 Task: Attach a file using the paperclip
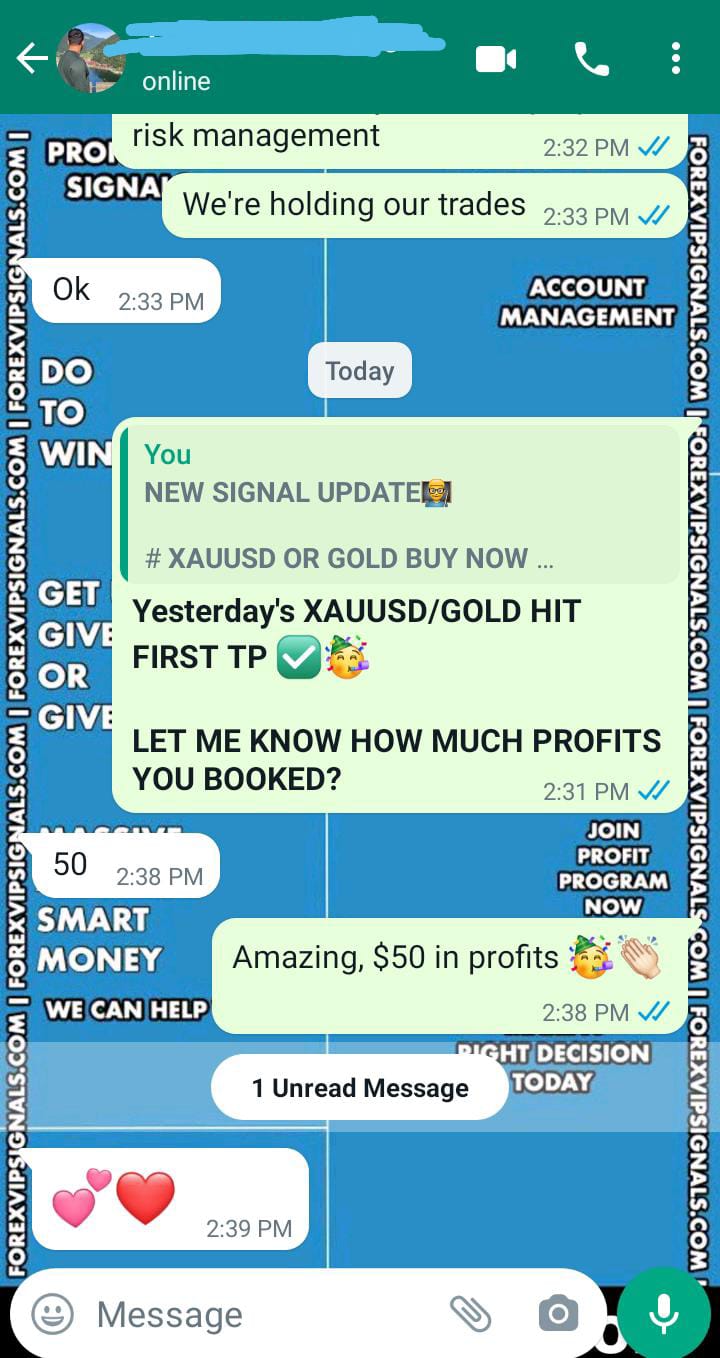click(472, 1315)
